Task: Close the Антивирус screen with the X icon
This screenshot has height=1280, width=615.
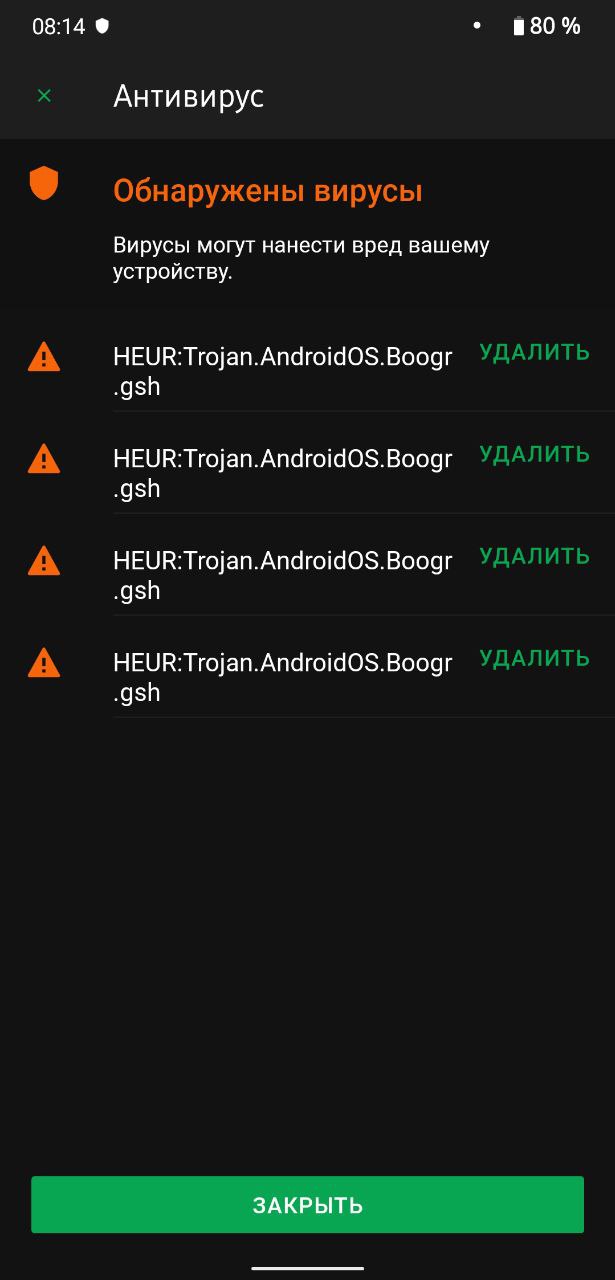Action: pos(44,96)
